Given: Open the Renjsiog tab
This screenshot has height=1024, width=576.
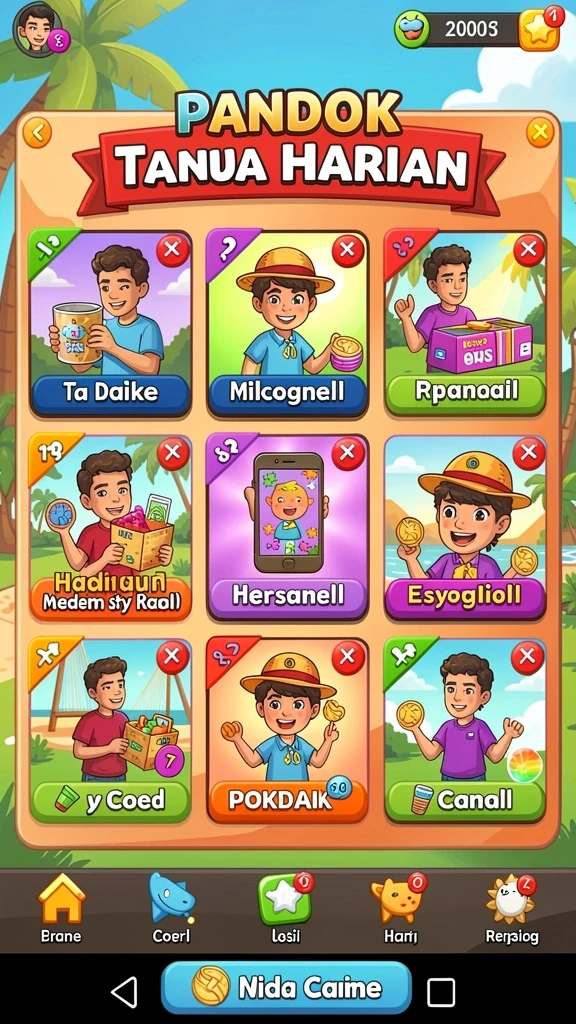Looking at the screenshot, I should [x=512, y=908].
